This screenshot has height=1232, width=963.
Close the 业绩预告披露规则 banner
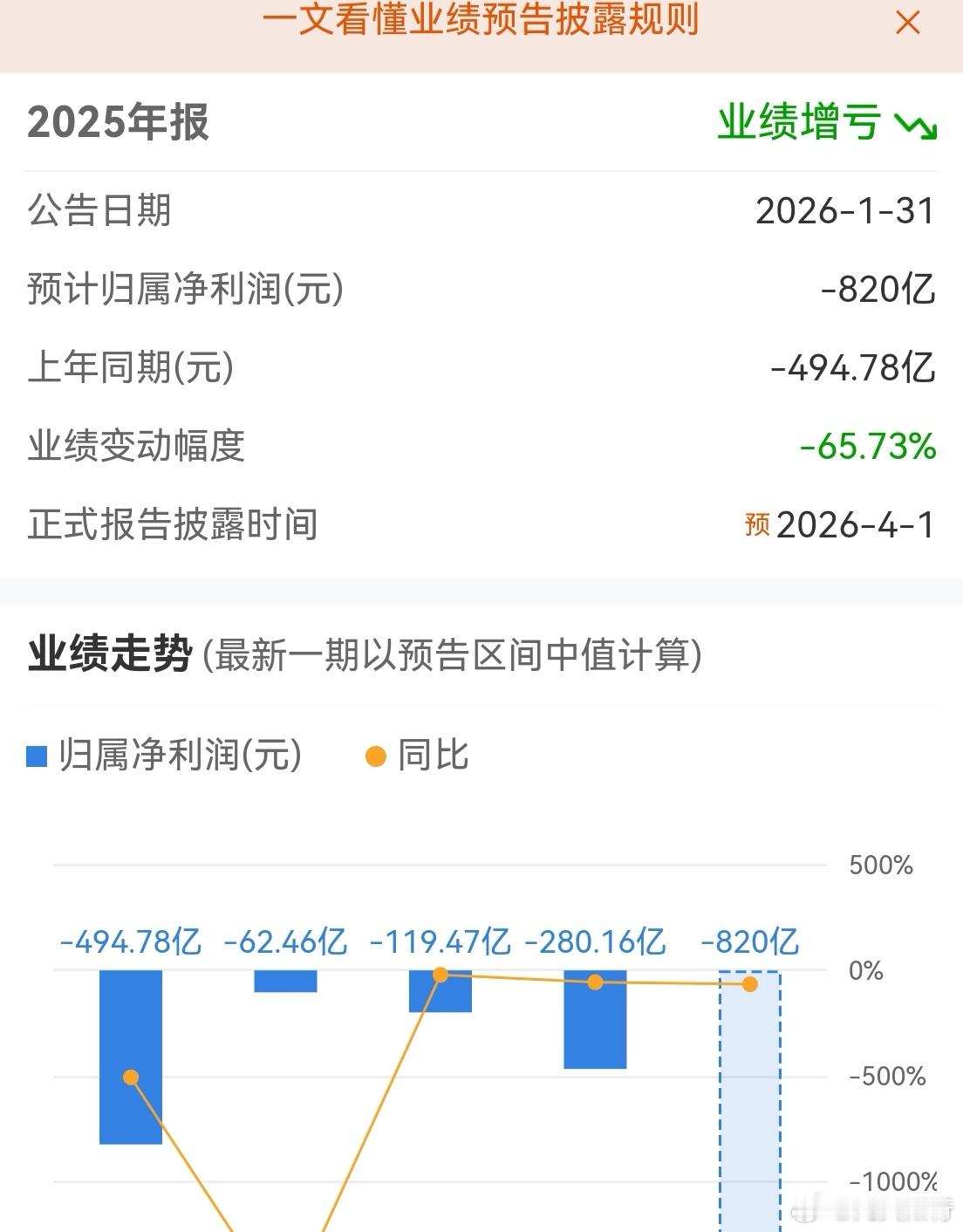(x=908, y=22)
